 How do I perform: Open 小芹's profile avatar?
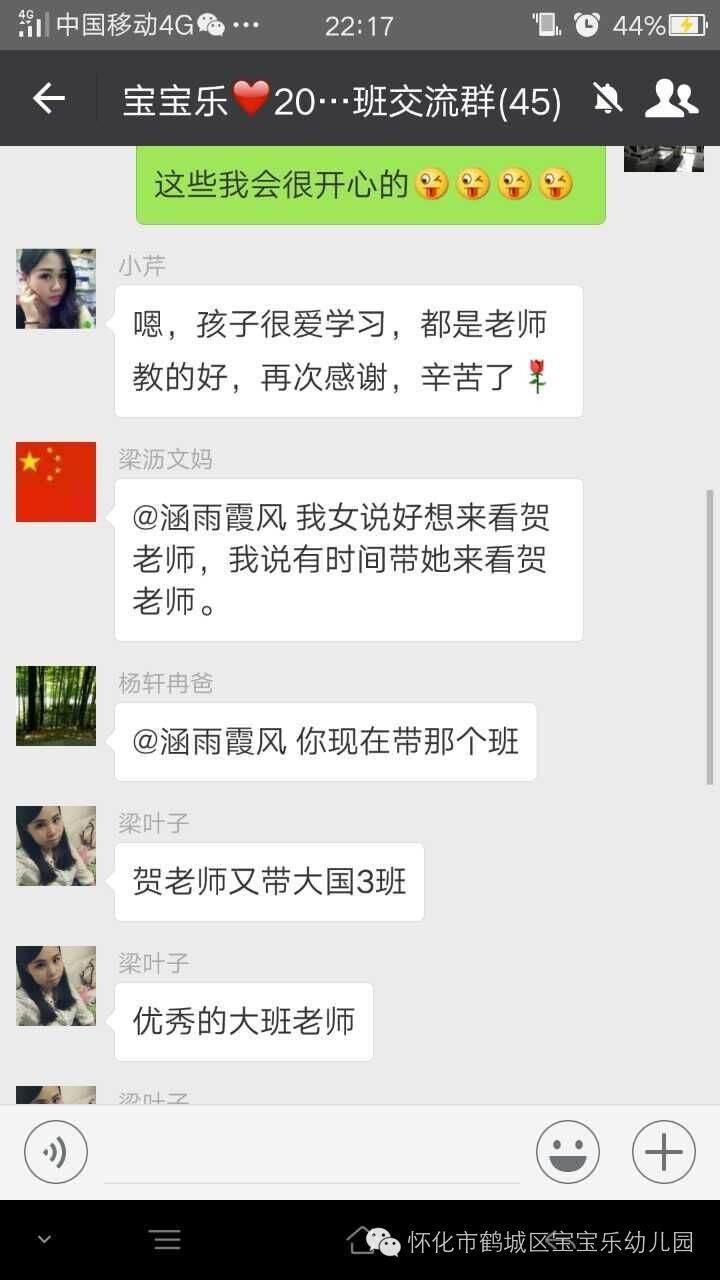pos(56,289)
